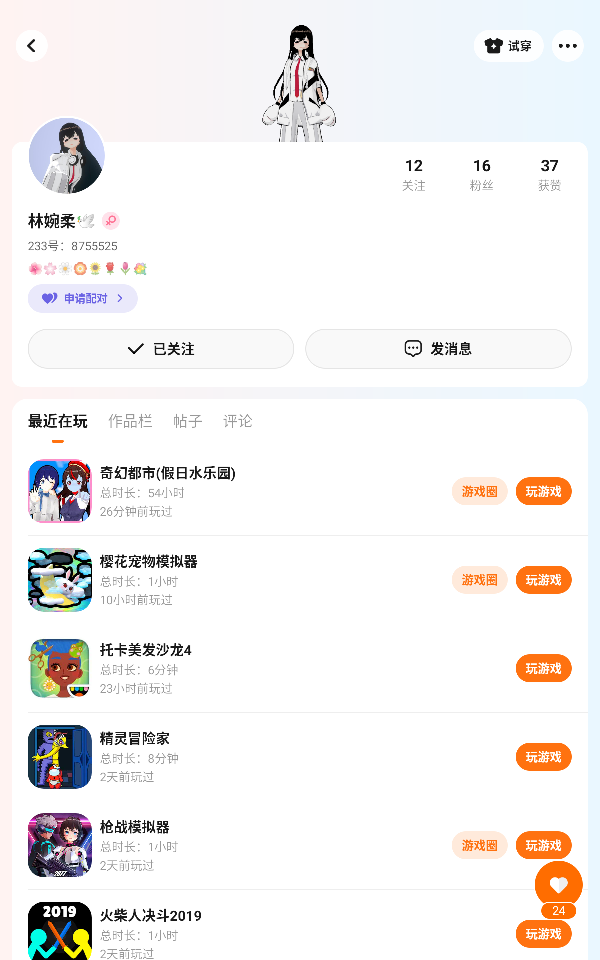The height and width of the screenshot is (960, 600).
Task: Switch to the 评论 tab
Action: 238,421
